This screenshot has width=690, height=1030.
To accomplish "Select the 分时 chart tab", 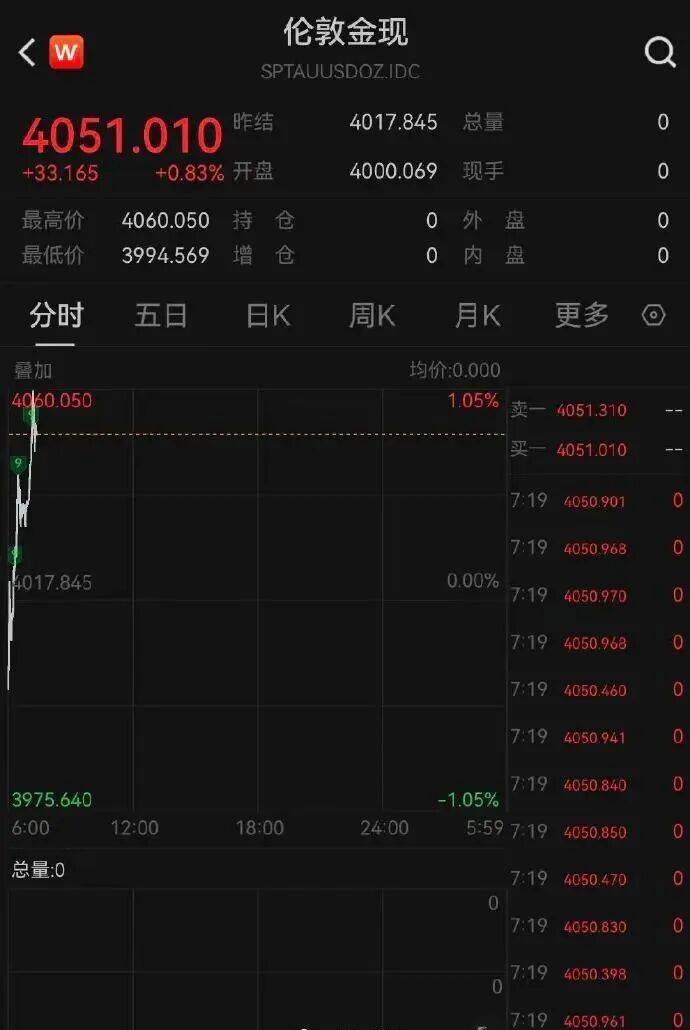I will click(56, 316).
